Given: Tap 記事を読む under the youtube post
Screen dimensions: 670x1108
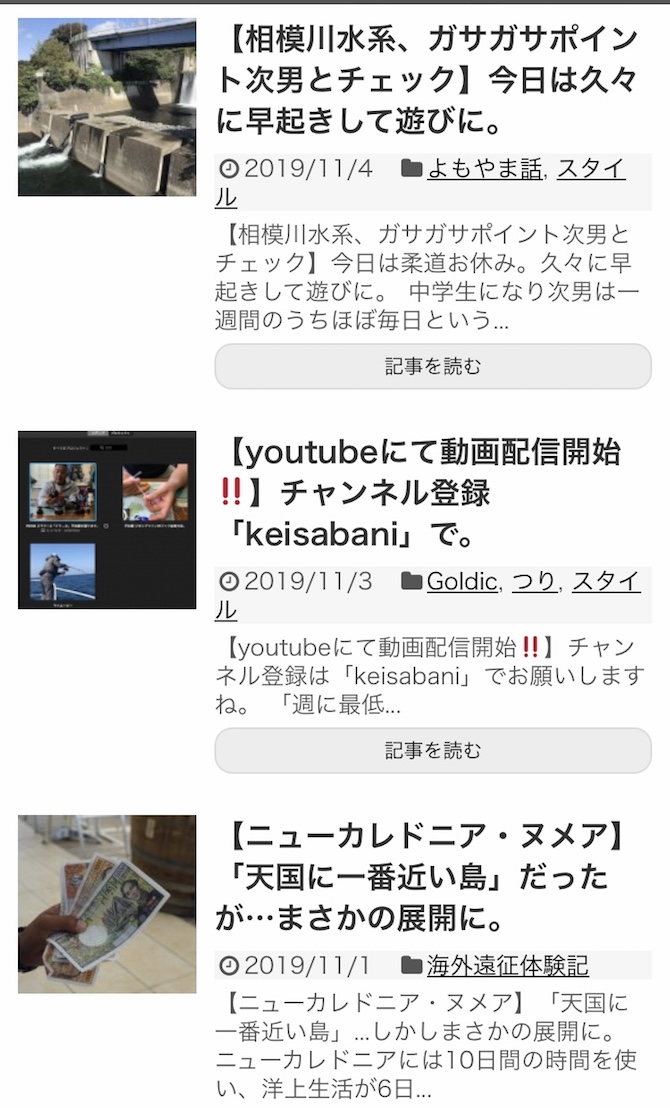Looking at the screenshot, I should 433,750.
